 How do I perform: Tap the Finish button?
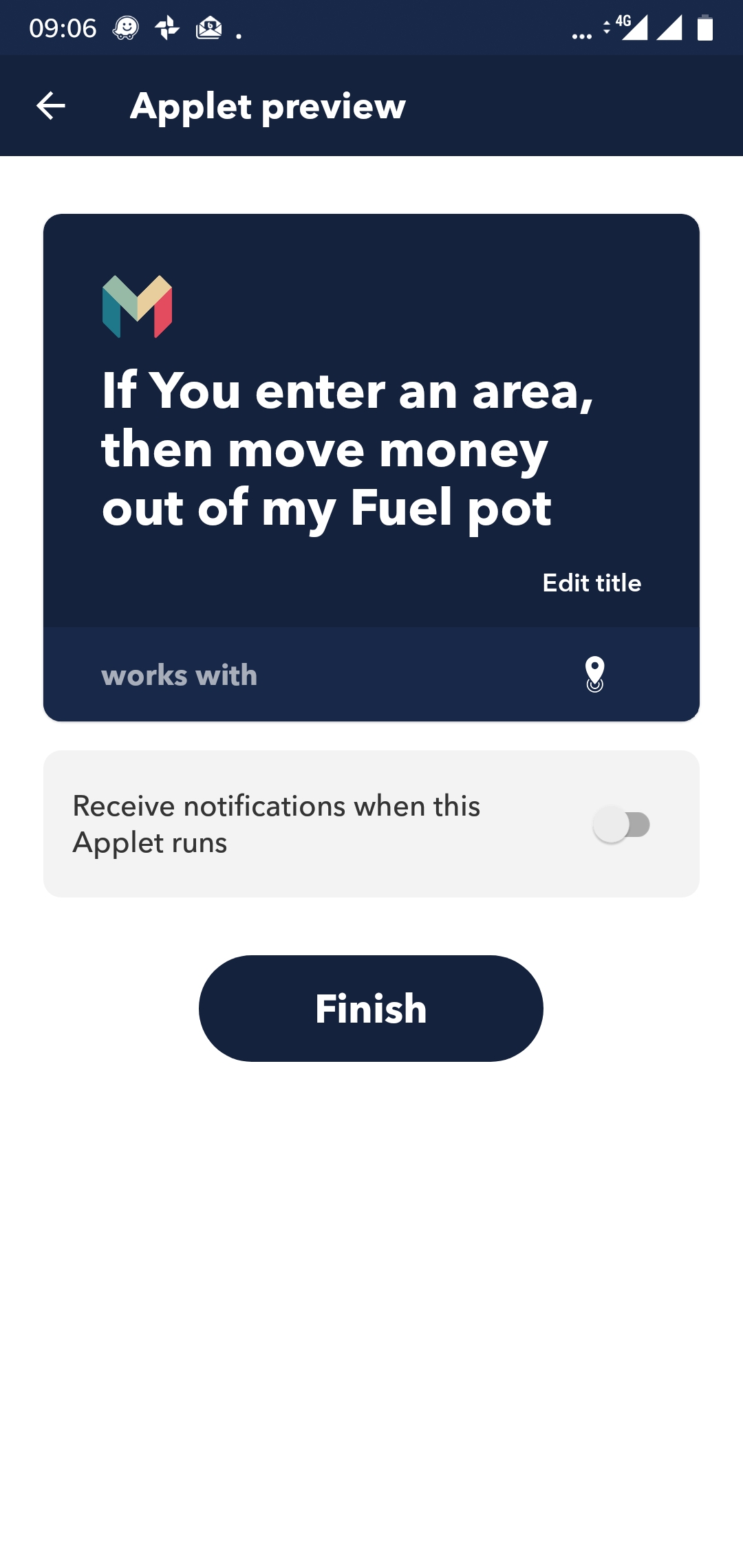coord(371,1008)
